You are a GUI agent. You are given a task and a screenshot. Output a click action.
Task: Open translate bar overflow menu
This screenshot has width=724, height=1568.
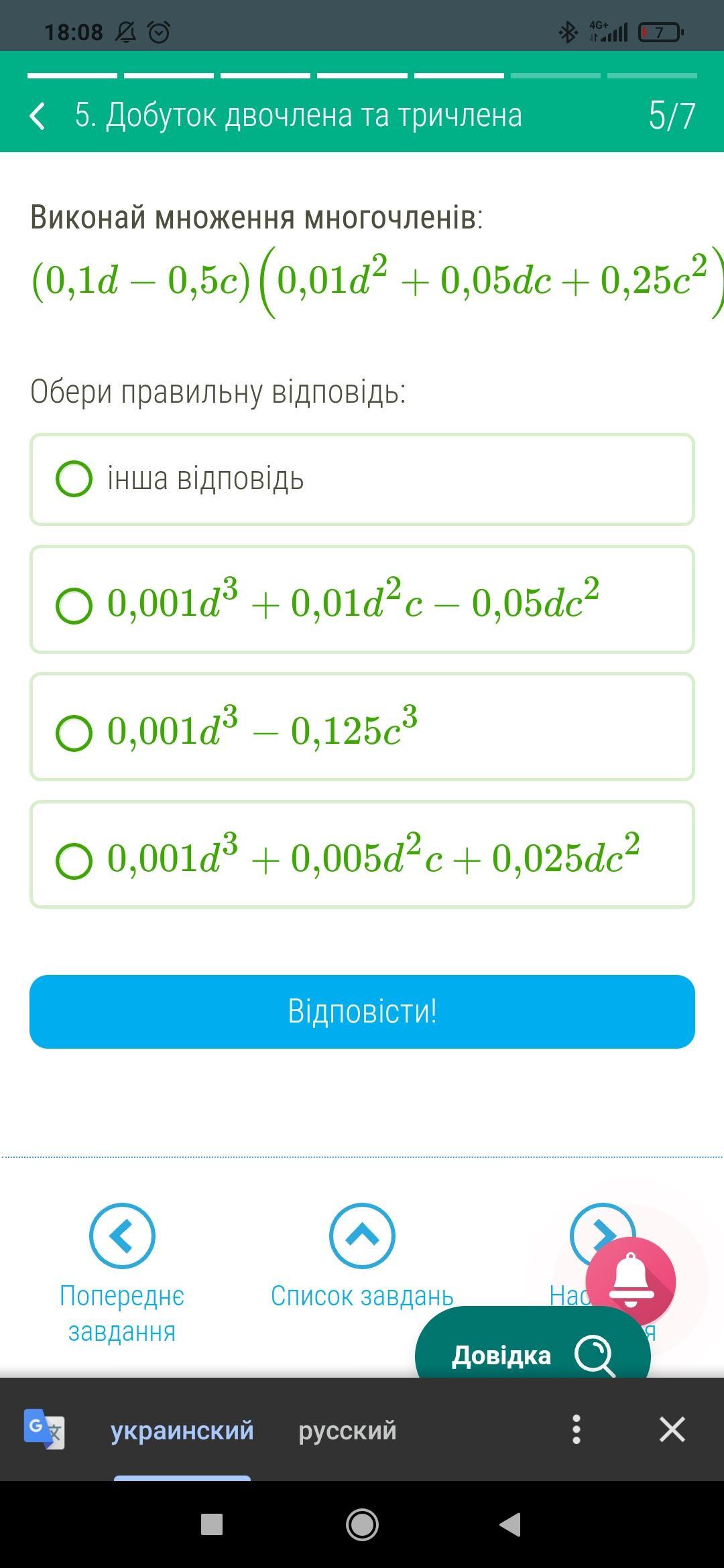click(577, 1429)
